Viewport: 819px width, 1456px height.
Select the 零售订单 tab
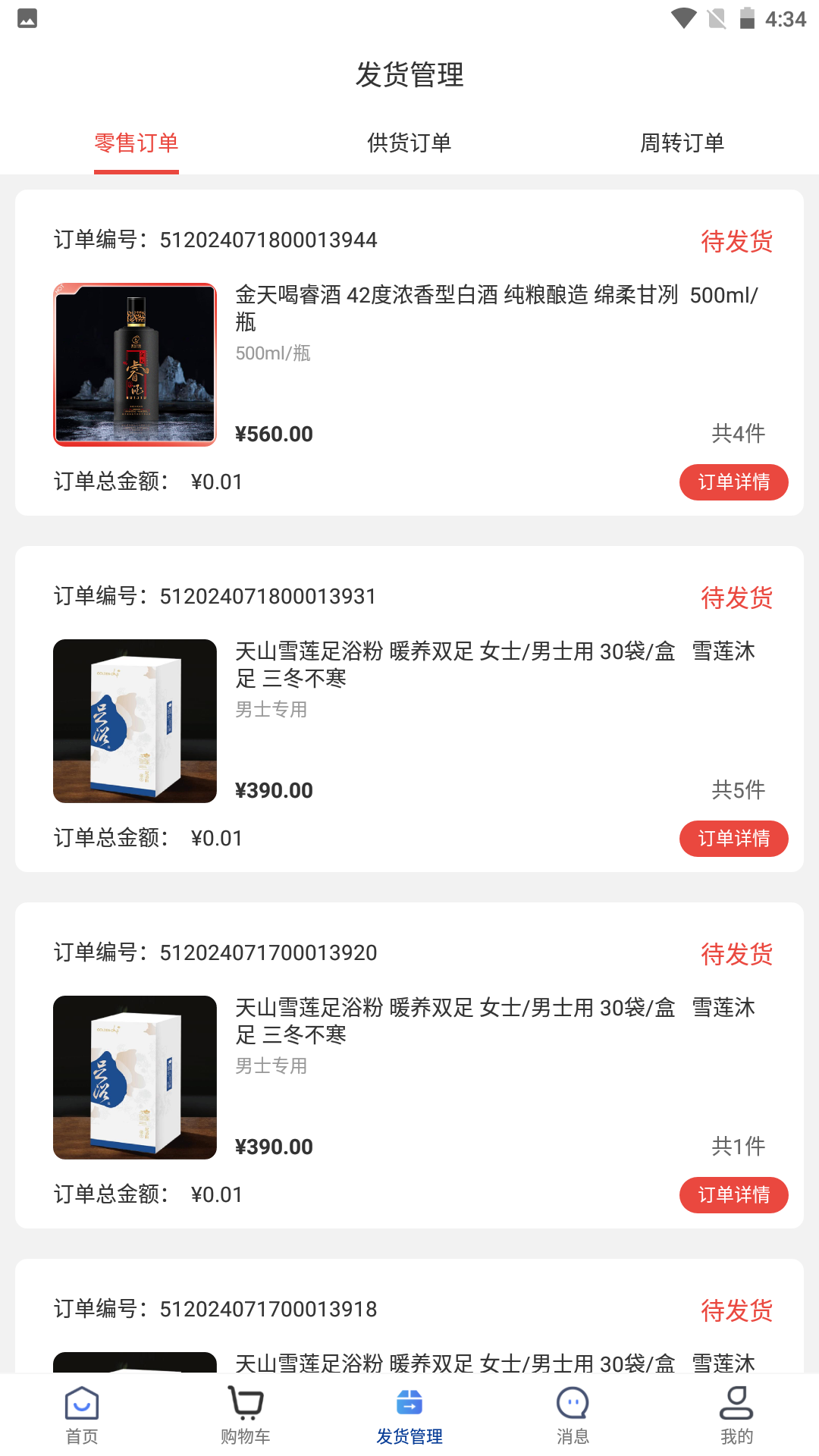pos(136,143)
